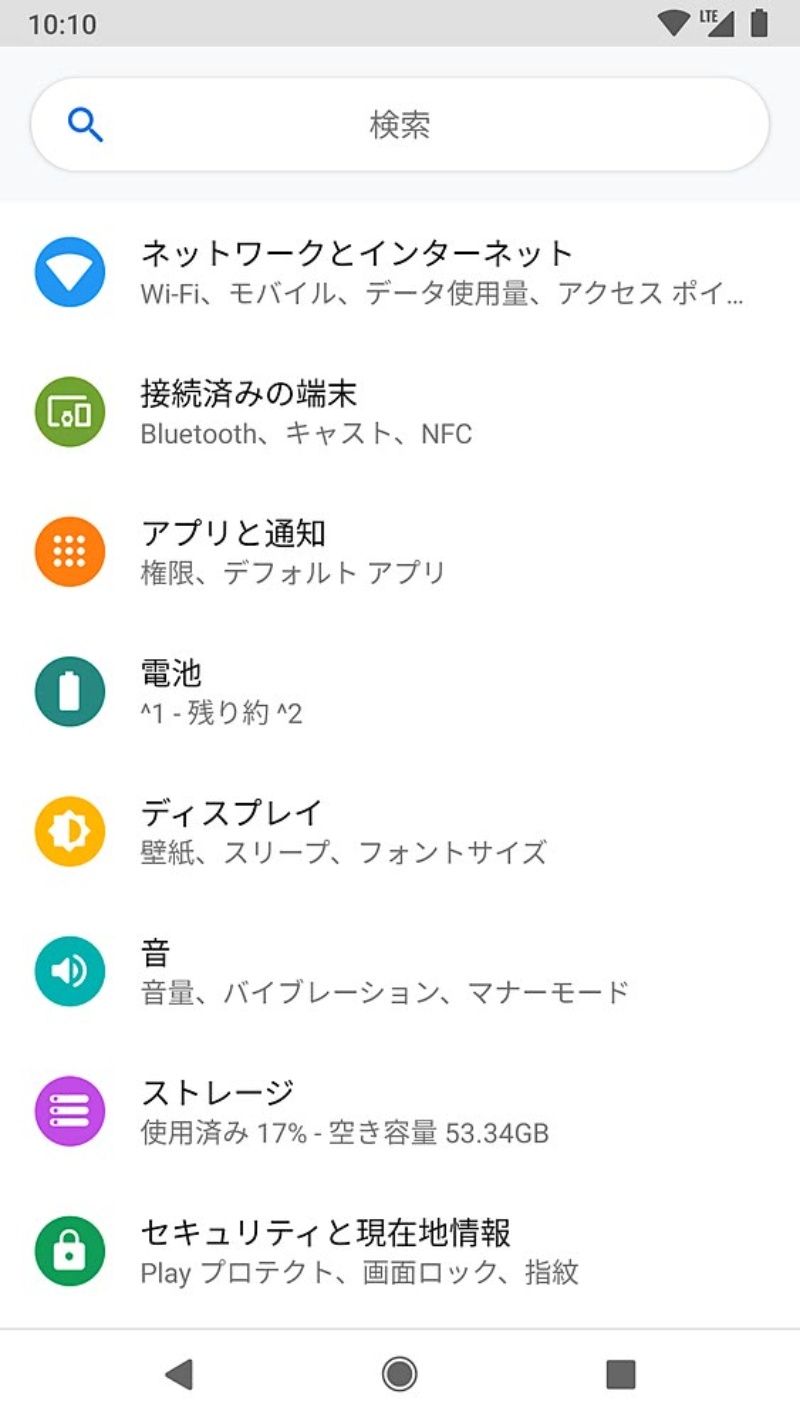Screen dimensions: 800x1421
Task: Tap the Back navigation triangle button
Action: [x=180, y=1374]
